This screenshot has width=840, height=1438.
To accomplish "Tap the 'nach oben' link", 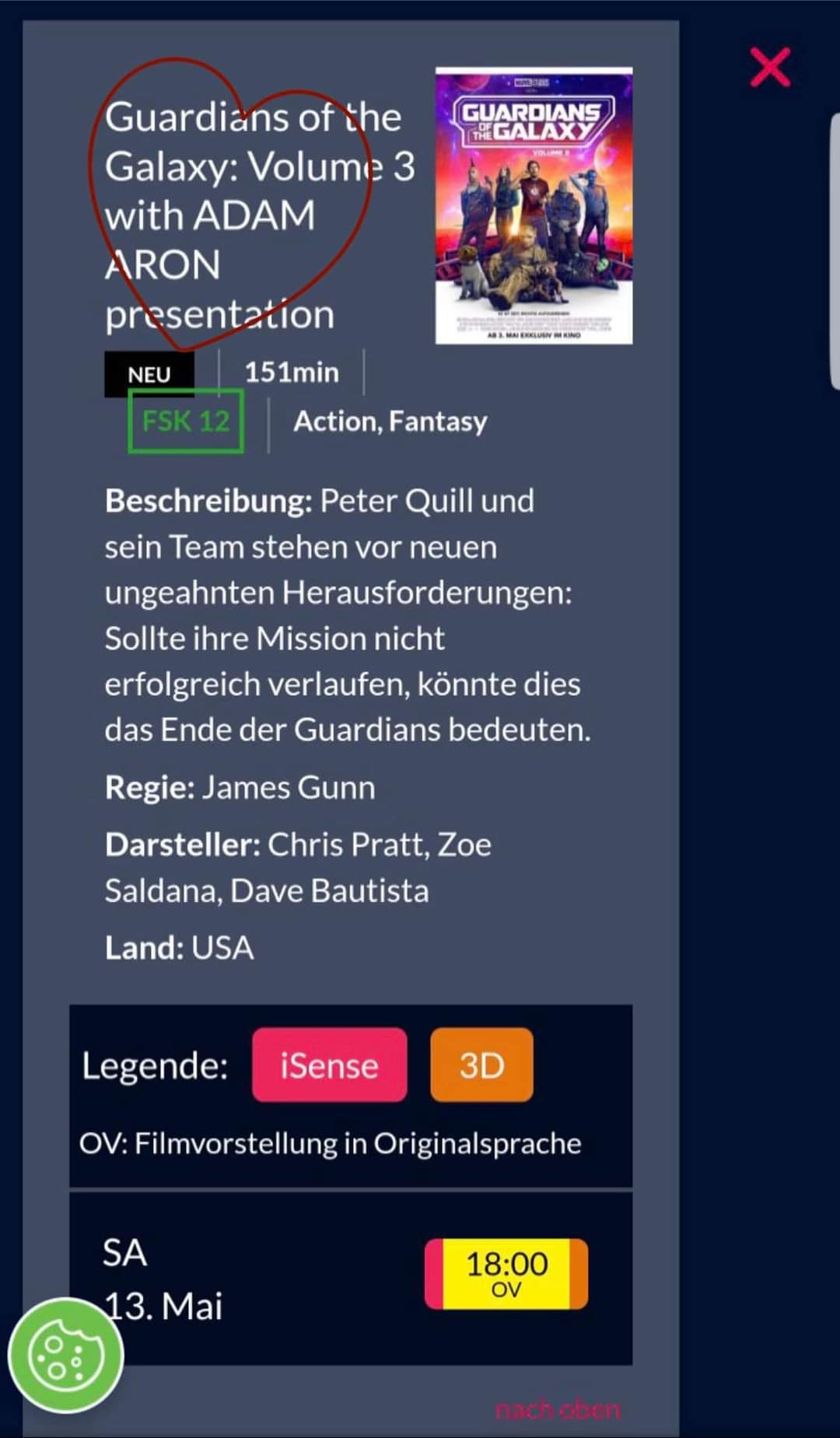I will coord(558,1408).
